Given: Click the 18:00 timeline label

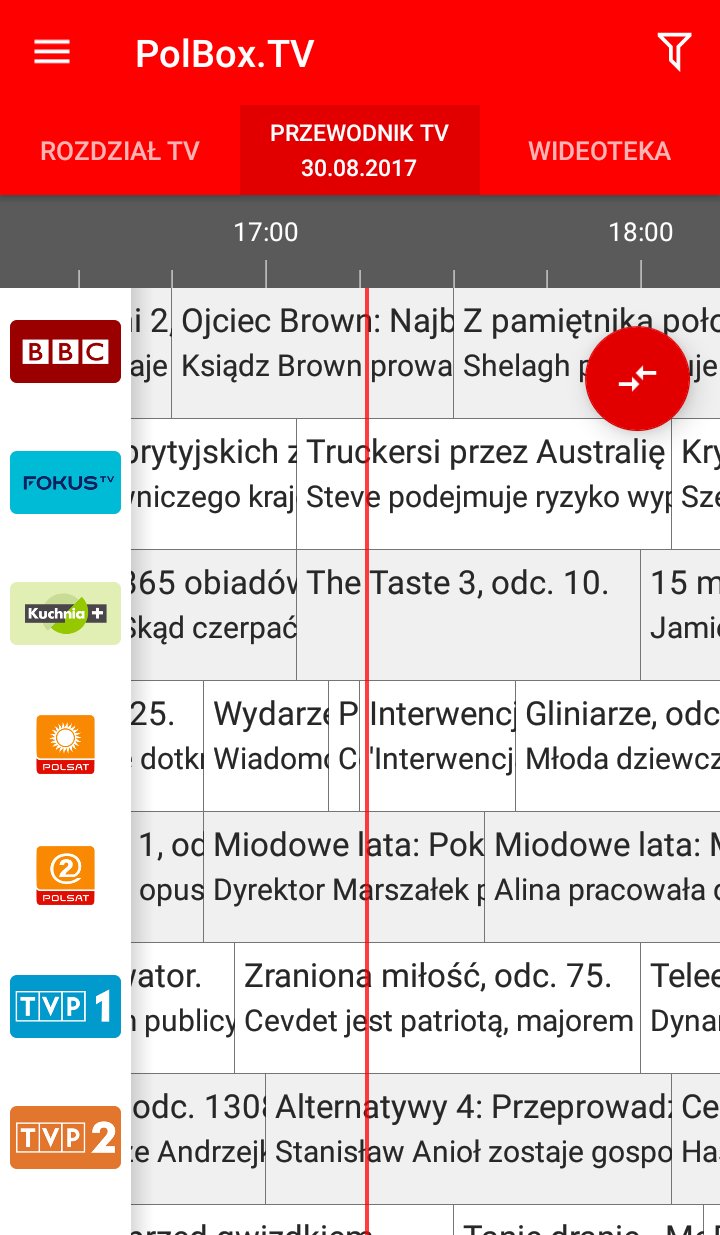Looking at the screenshot, I should click(x=641, y=231).
